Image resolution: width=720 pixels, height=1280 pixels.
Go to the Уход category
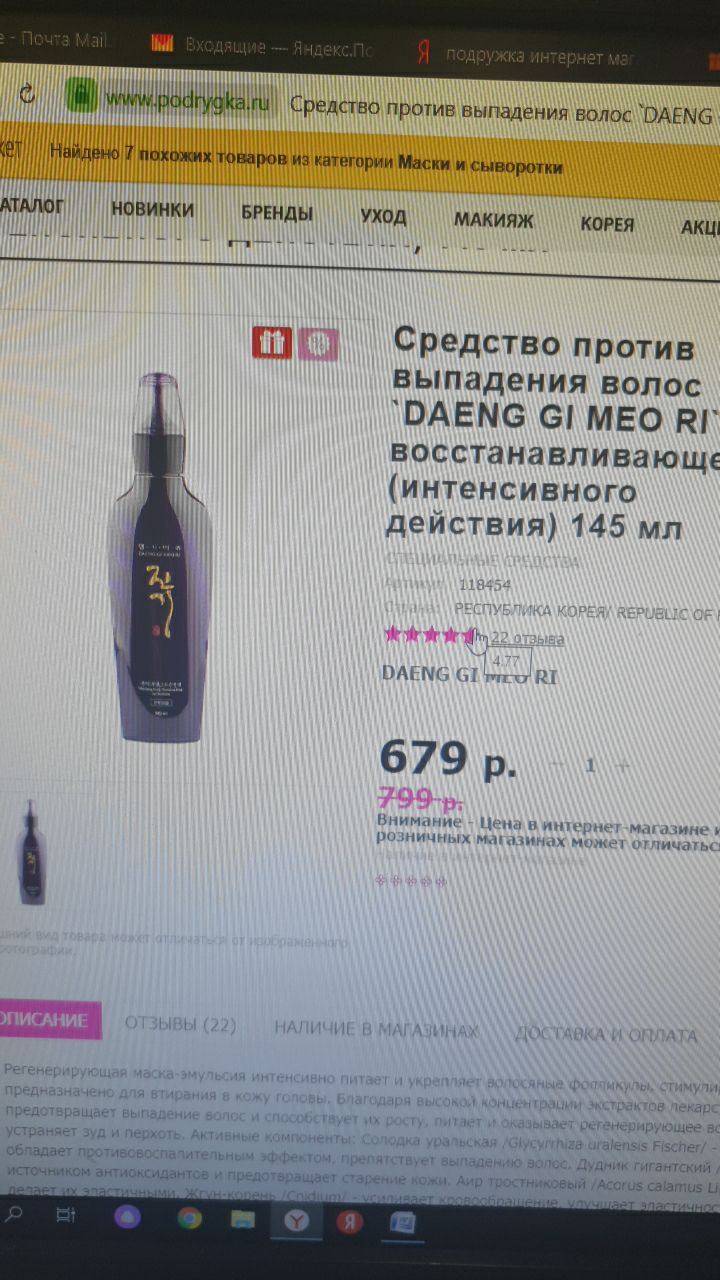coord(383,217)
